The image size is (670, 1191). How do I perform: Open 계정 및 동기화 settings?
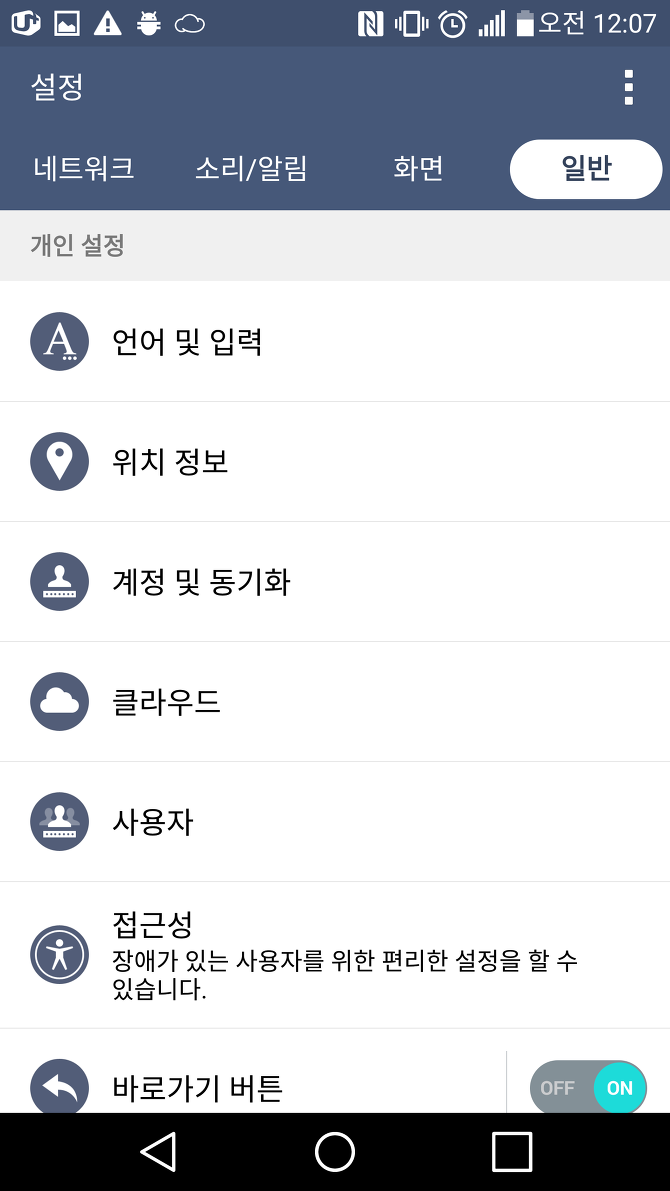click(x=335, y=582)
